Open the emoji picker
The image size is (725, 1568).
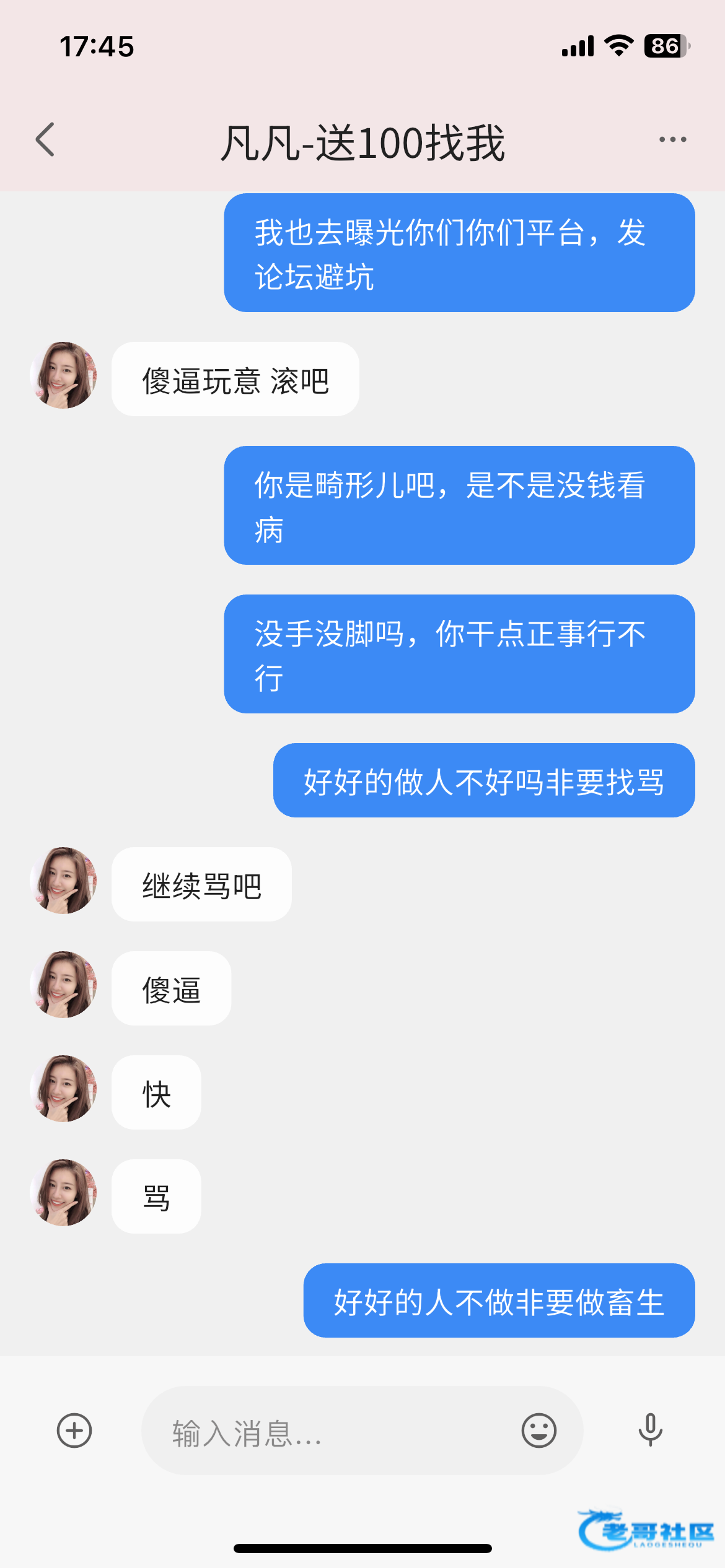[x=538, y=1431]
